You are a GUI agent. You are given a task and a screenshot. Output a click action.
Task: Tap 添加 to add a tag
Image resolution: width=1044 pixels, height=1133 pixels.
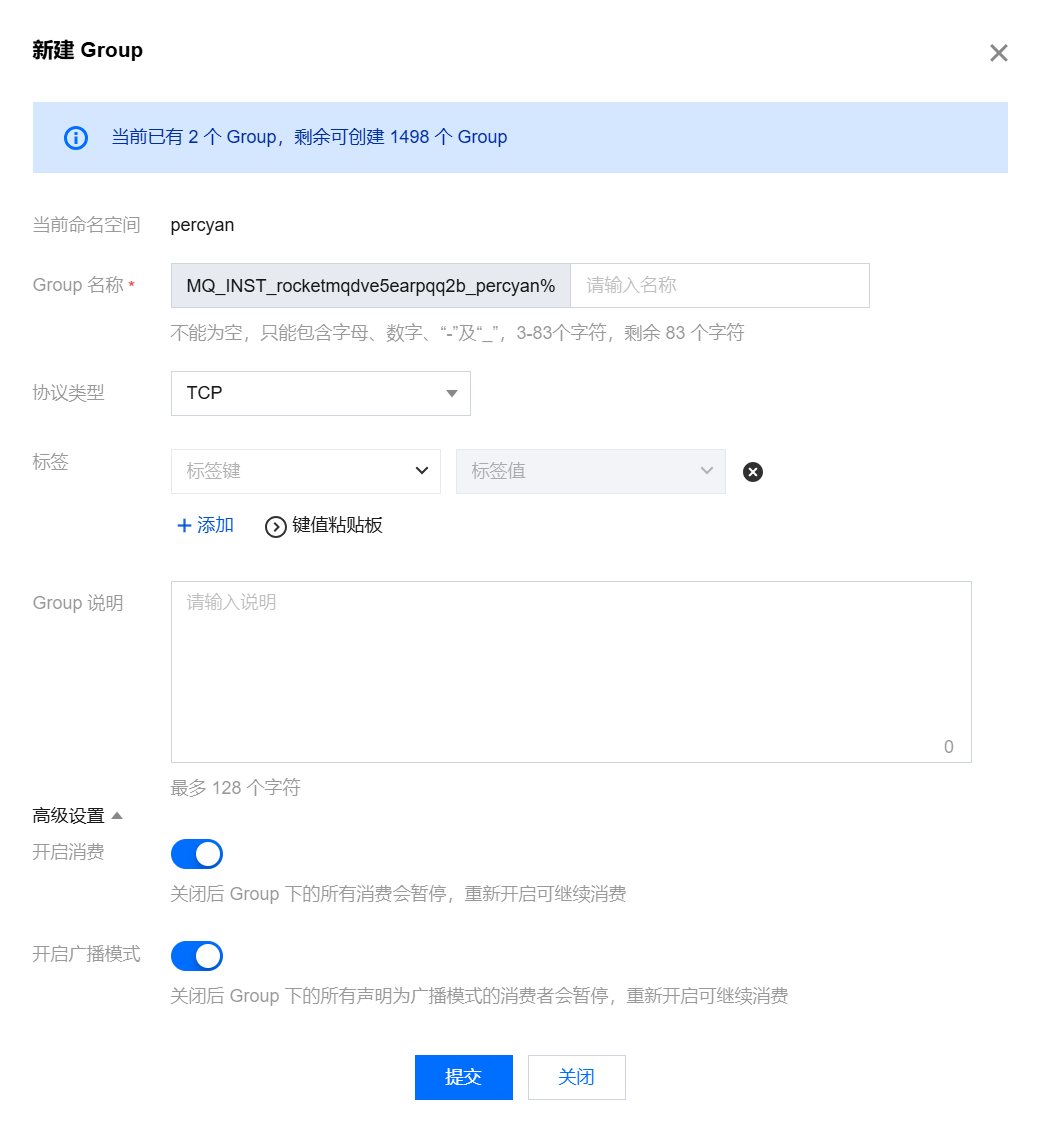click(x=205, y=525)
